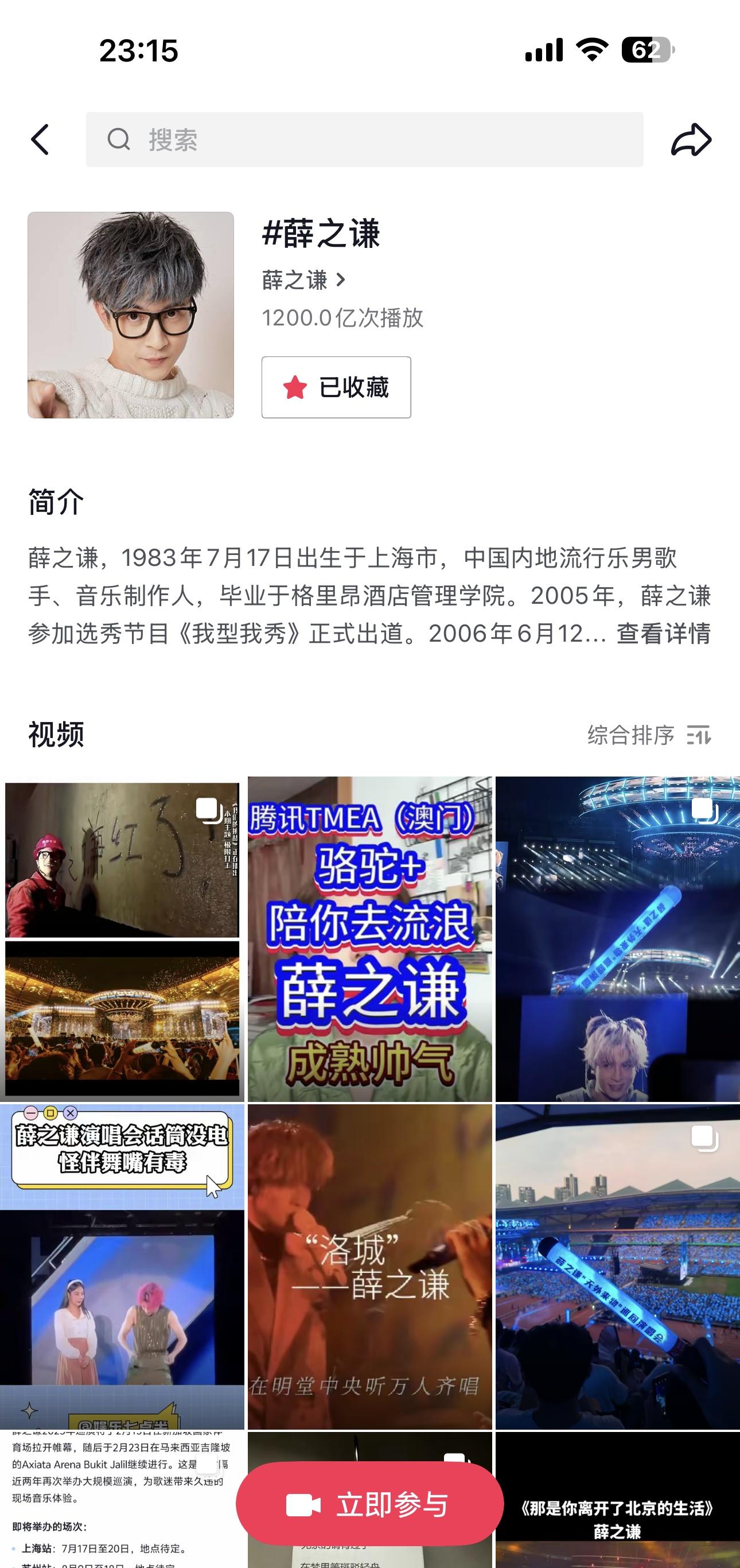Open the stadium 天外来物 light stick post

[x=617, y=1266]
